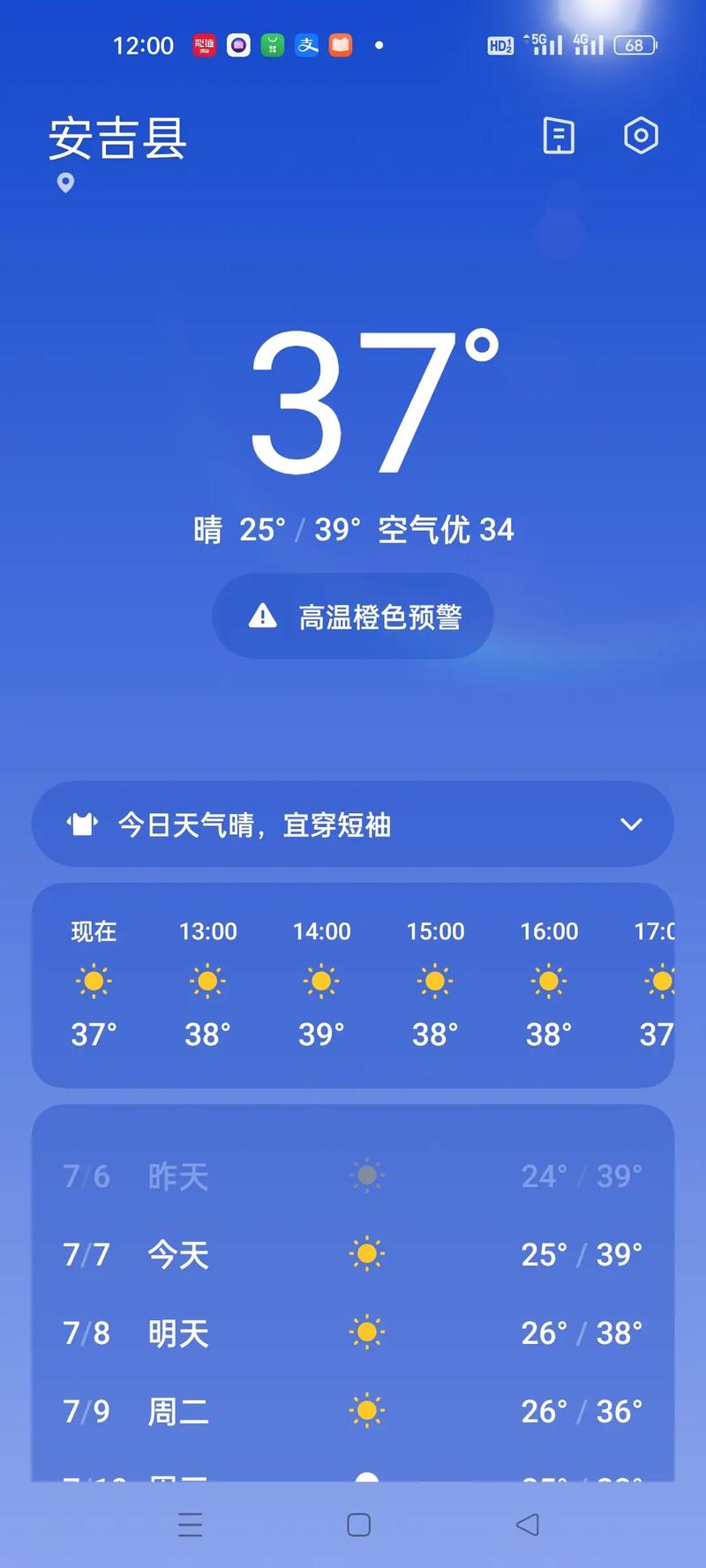706x1568 pixels.
Task: Select the 明天 forecast row
Action: coord(353,1333)
